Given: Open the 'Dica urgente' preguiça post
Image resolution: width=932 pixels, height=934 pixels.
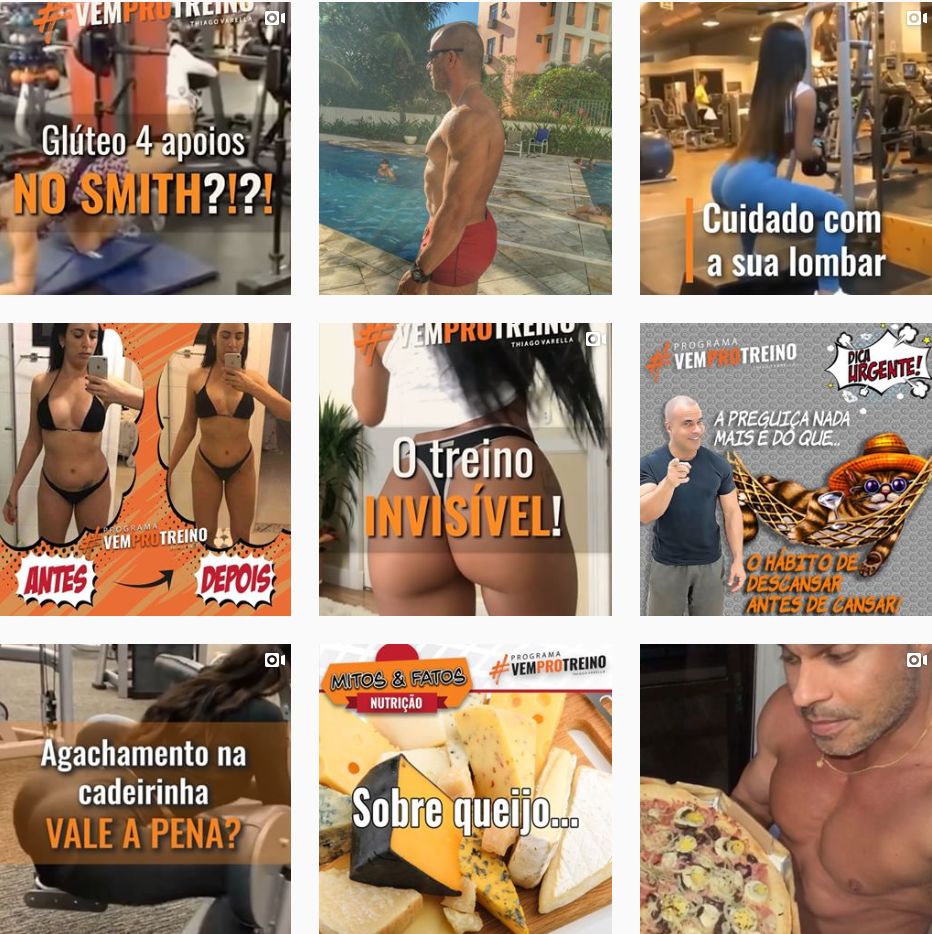Looking at the screenshot, I should tap(785, 468).
